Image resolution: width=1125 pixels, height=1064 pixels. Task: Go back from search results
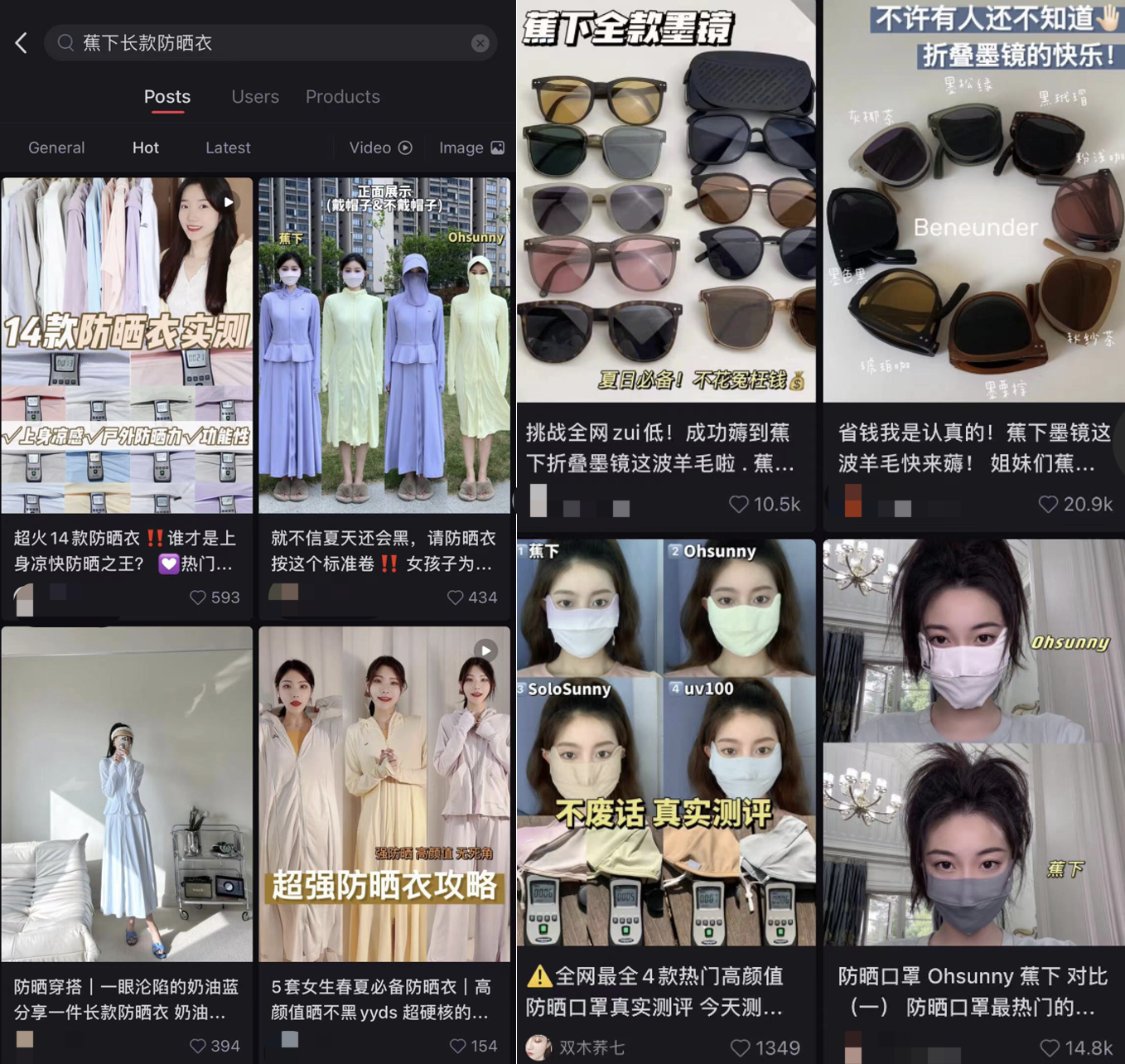click(22, 43)
